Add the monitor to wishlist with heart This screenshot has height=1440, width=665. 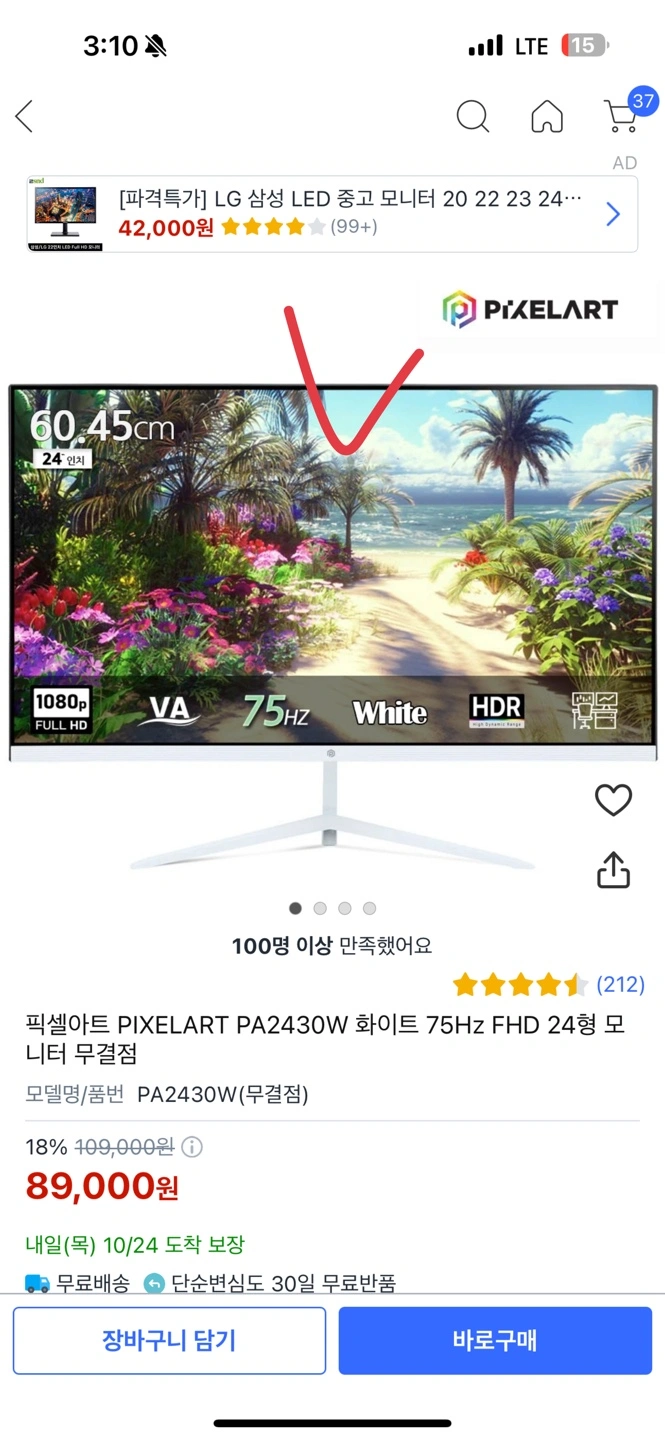click(613, 800)
